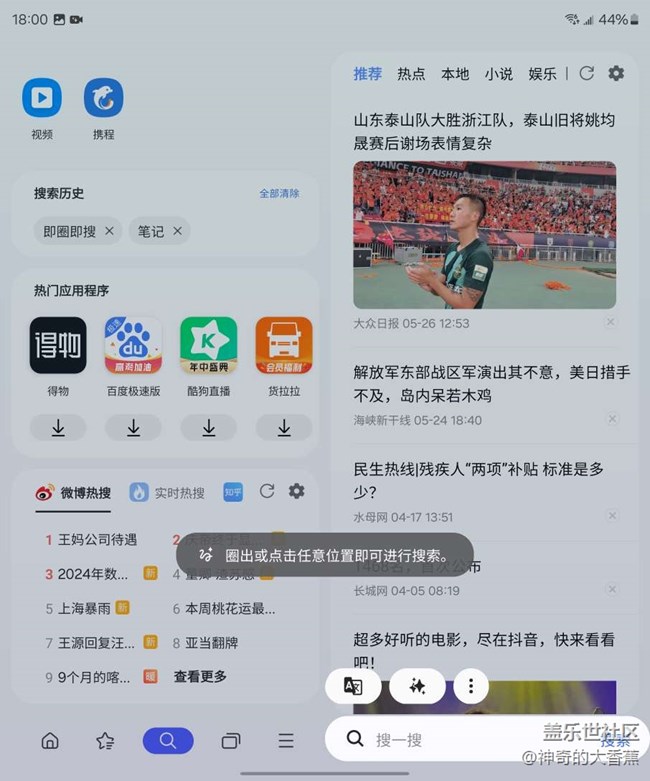Viewport: 650px width, 781px height.
Task: Dismiss the 解放军东部战区 news item
Action: [x=611, y=420]
